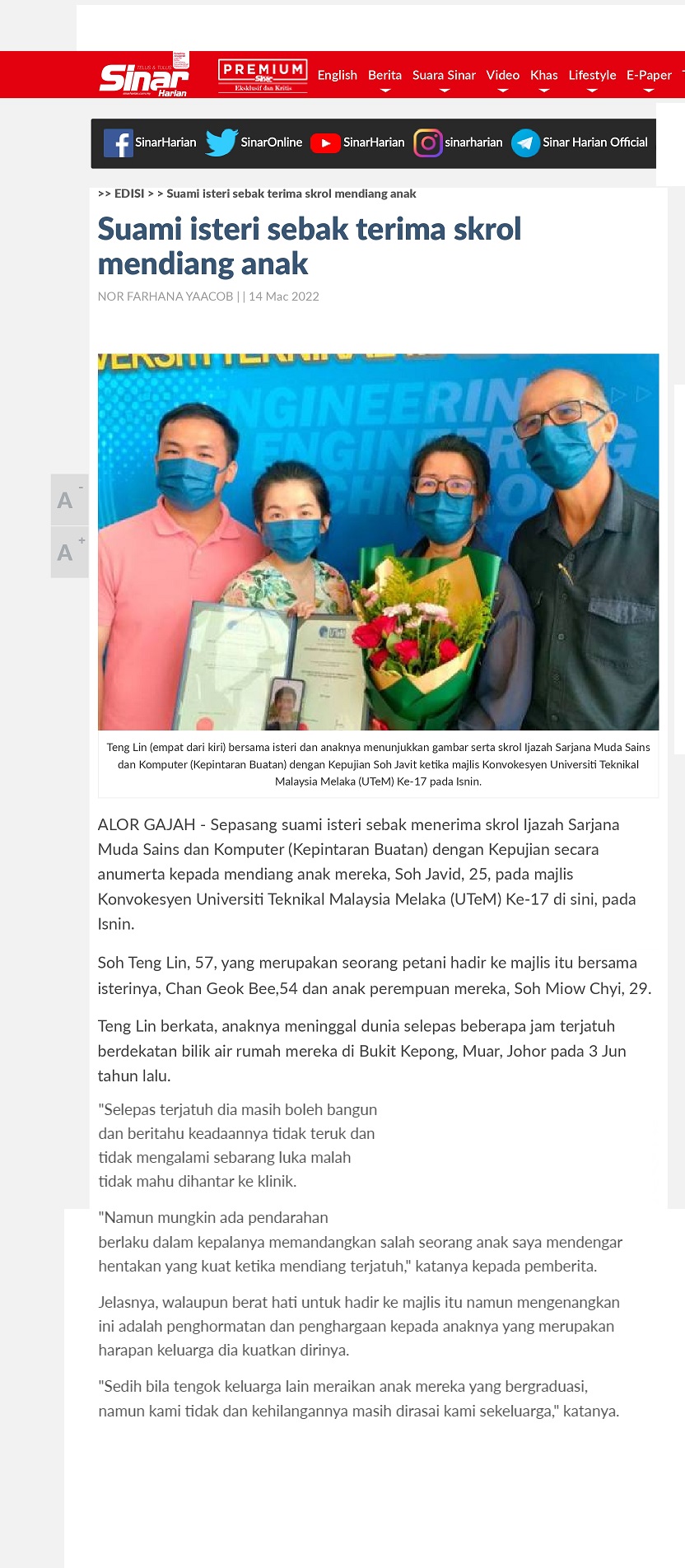Expand the Video menu
Screen dimensions: 685x1568
point(502,76)
